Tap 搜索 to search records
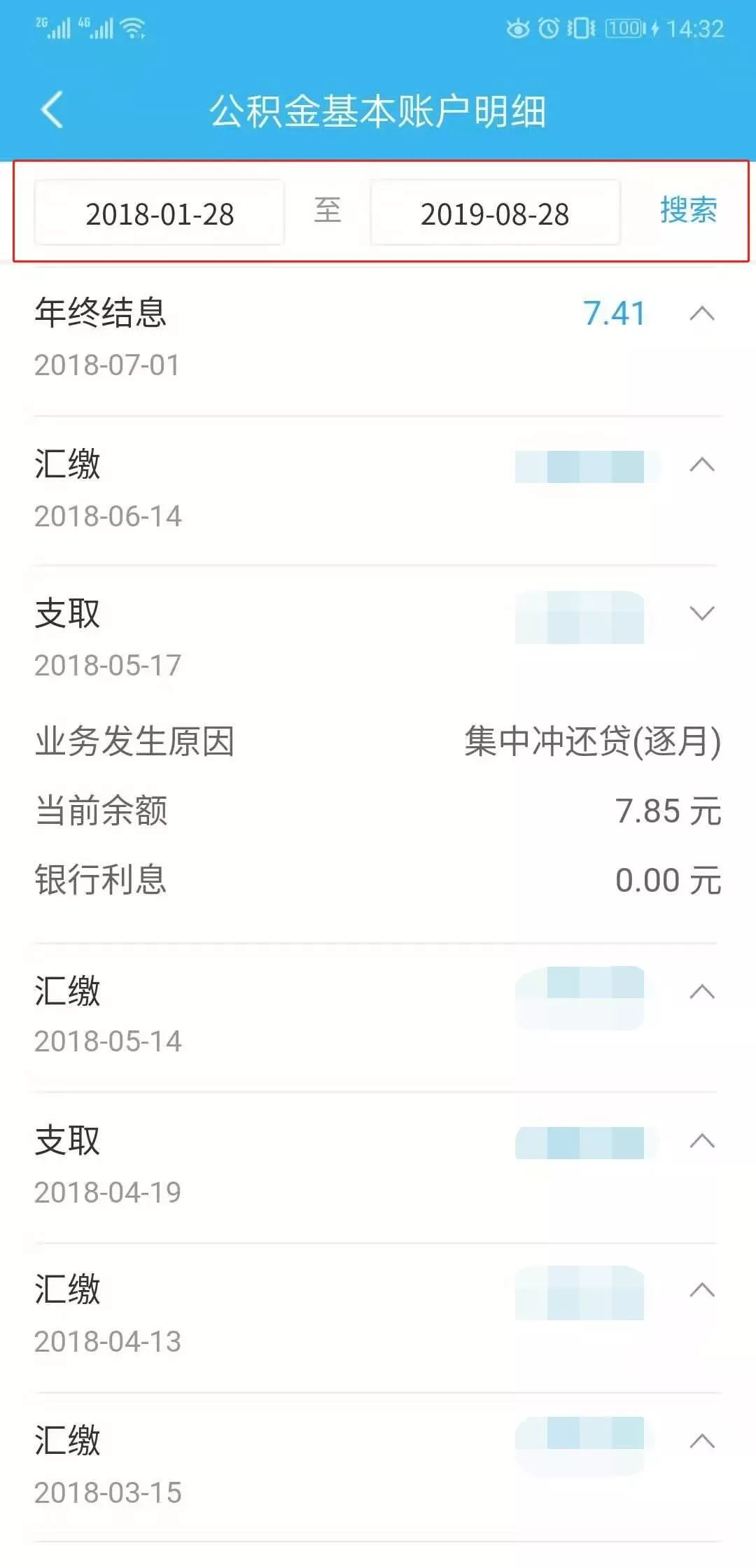The height and width of the screenshot is (1568, 756). tap(688, 211)
